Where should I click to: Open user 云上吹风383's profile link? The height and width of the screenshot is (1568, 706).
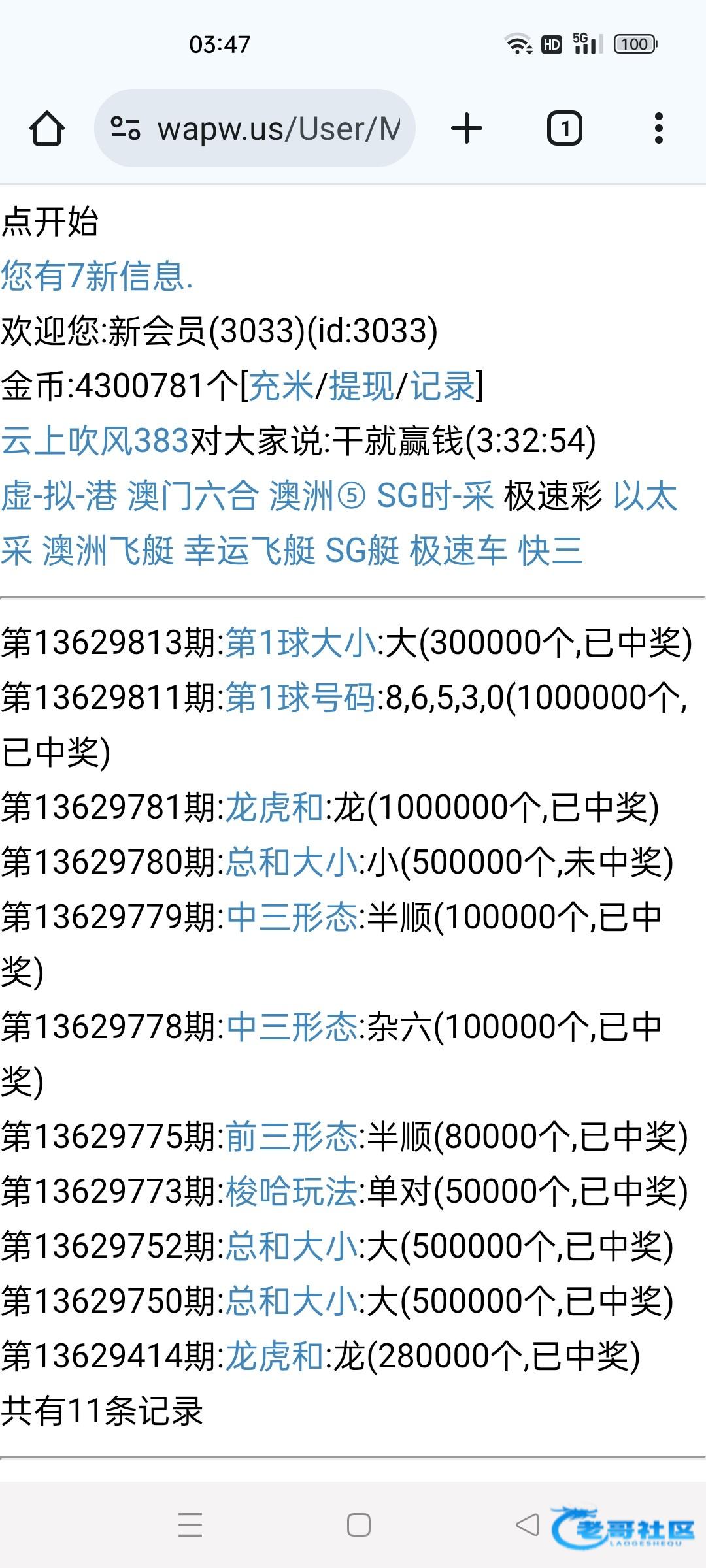pos(95,440)
